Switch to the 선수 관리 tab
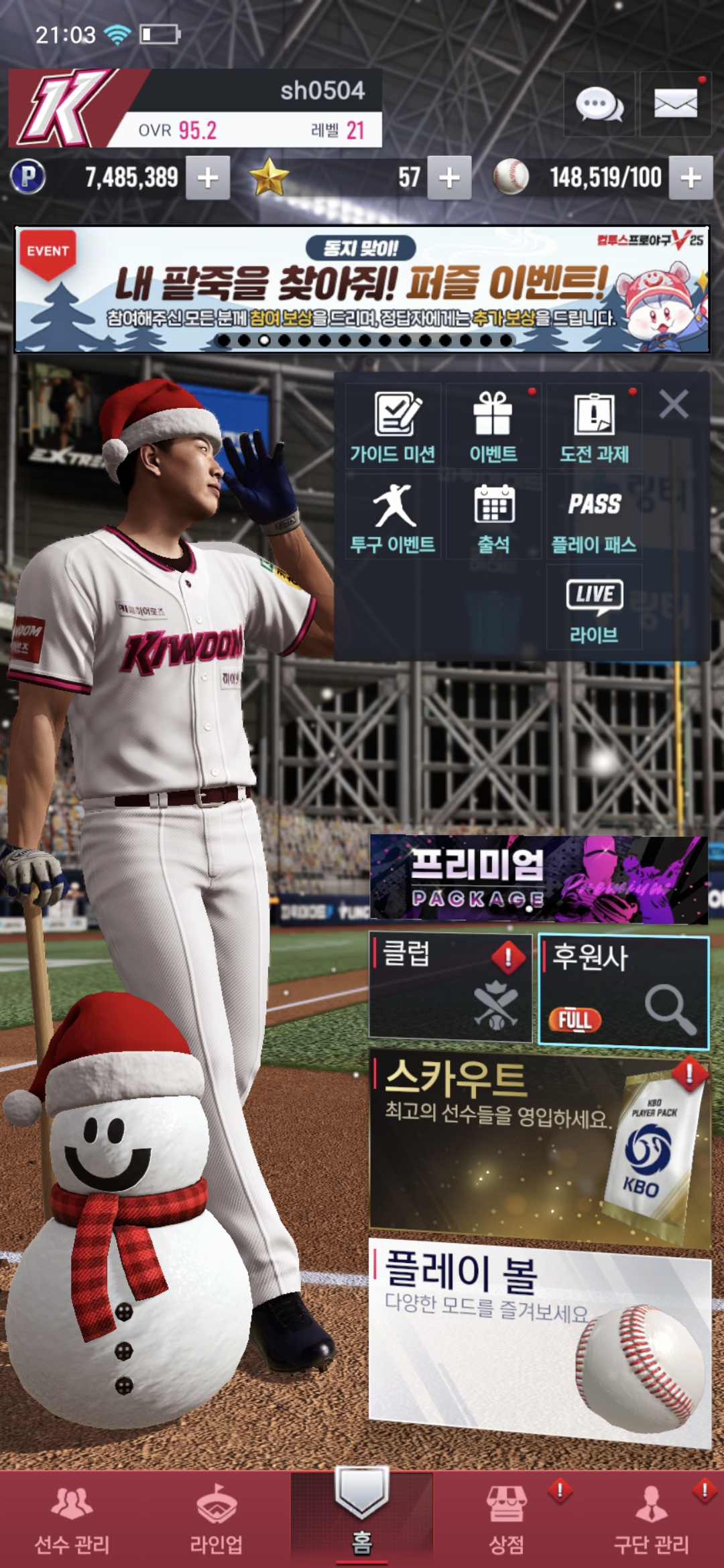 click(72, 1518)
